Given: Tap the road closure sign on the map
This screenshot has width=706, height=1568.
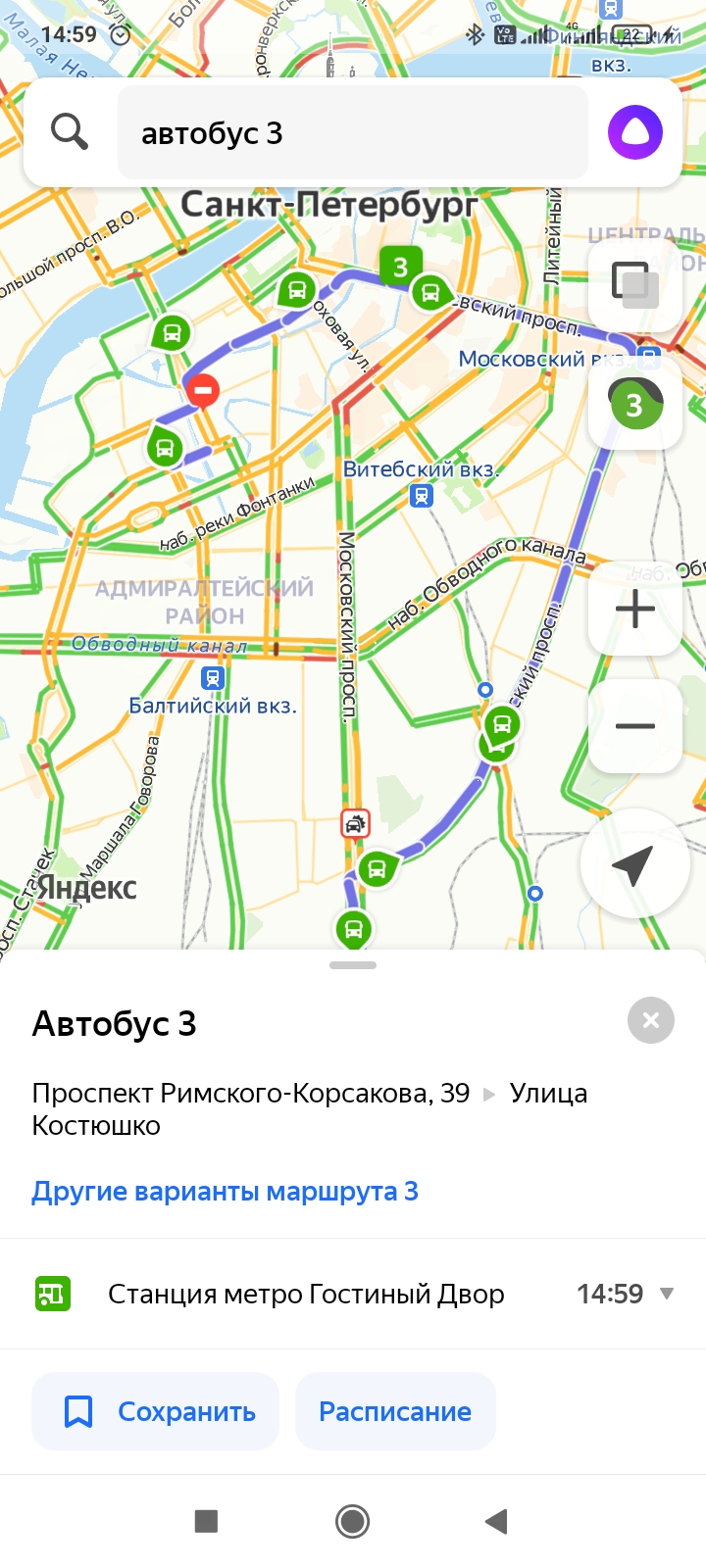Looking at the screenshot, I should pyautogui.click(x=203, y=390).
